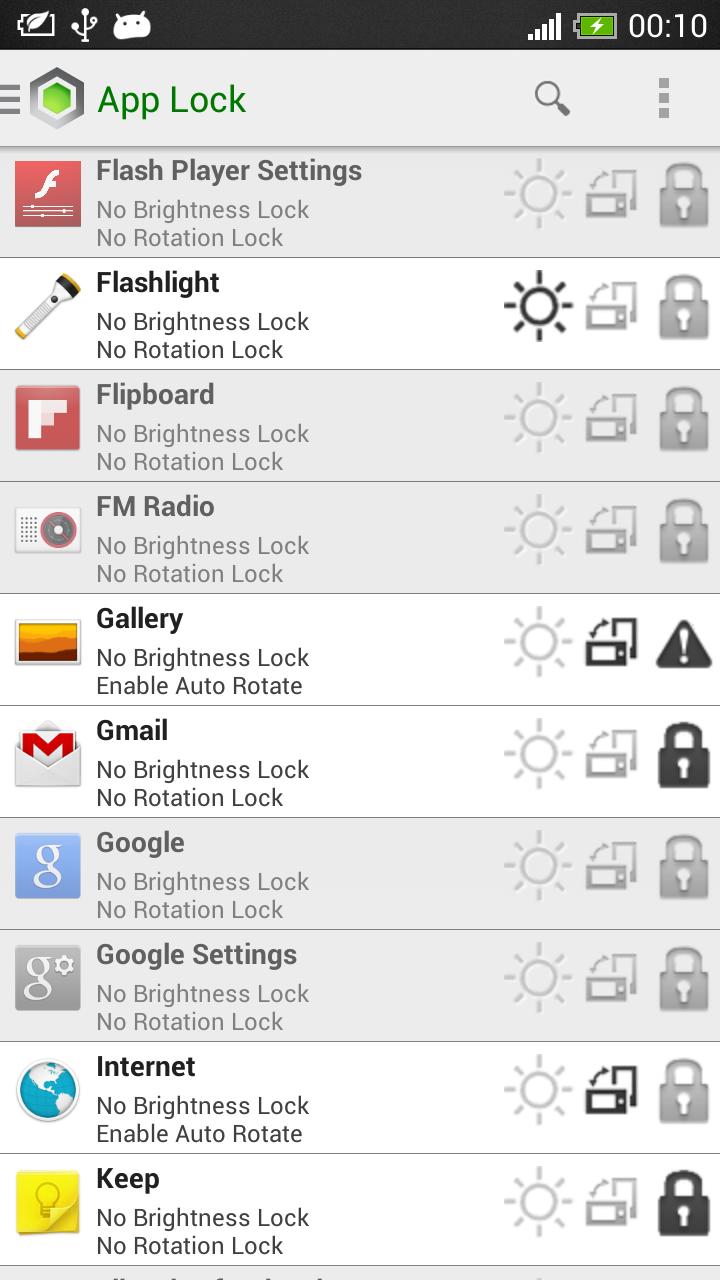
Task: Unlock the Gmail app lock
Action: [x=683, y=755]
